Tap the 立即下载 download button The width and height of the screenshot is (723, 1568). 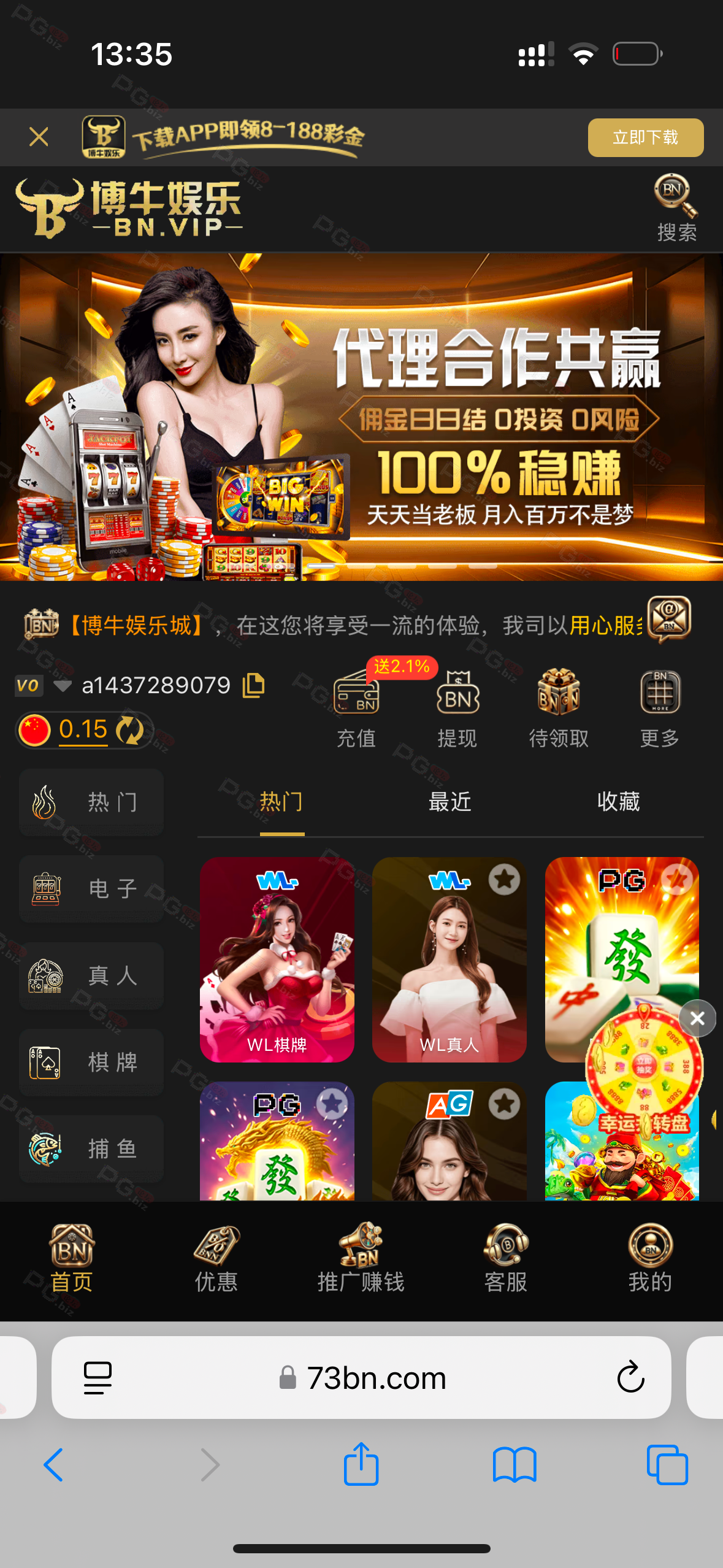point(645,137)
